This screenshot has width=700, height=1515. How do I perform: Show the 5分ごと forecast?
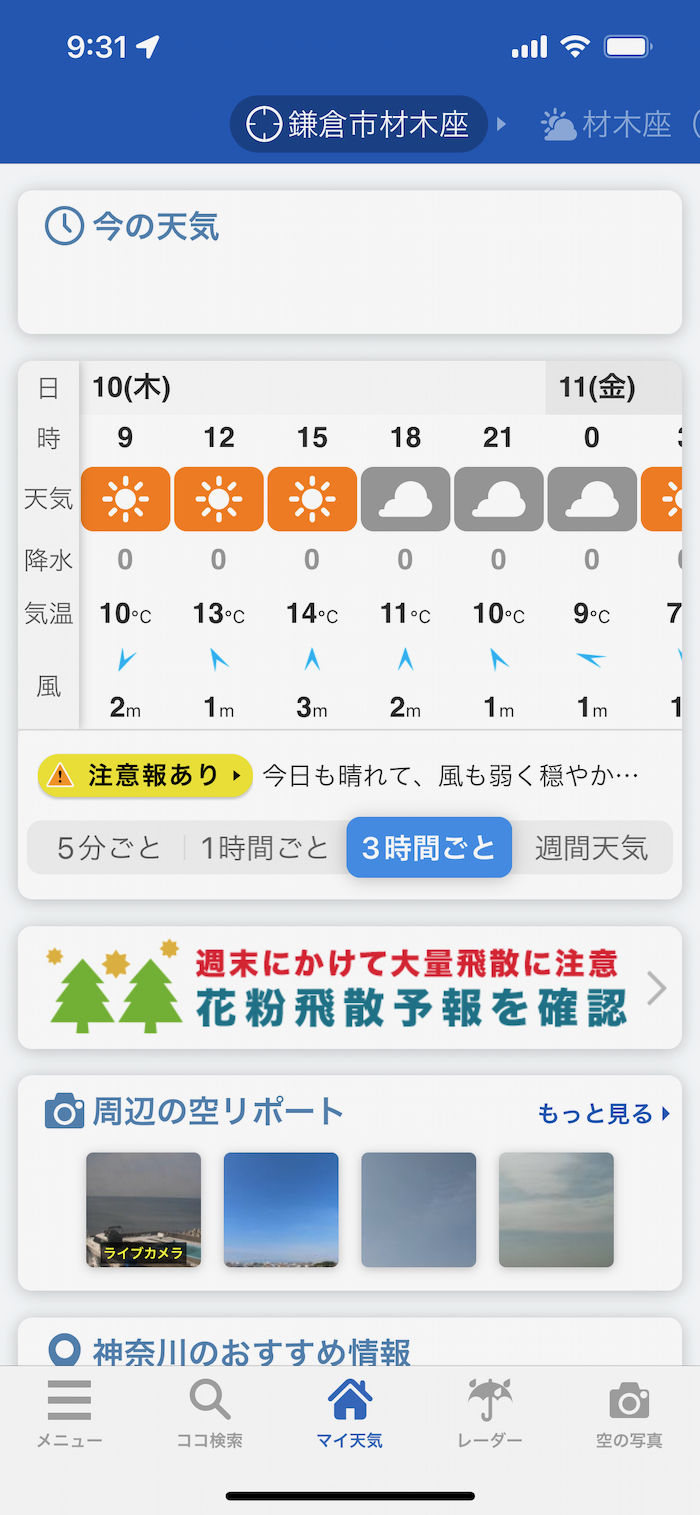(x=108, y=848)
